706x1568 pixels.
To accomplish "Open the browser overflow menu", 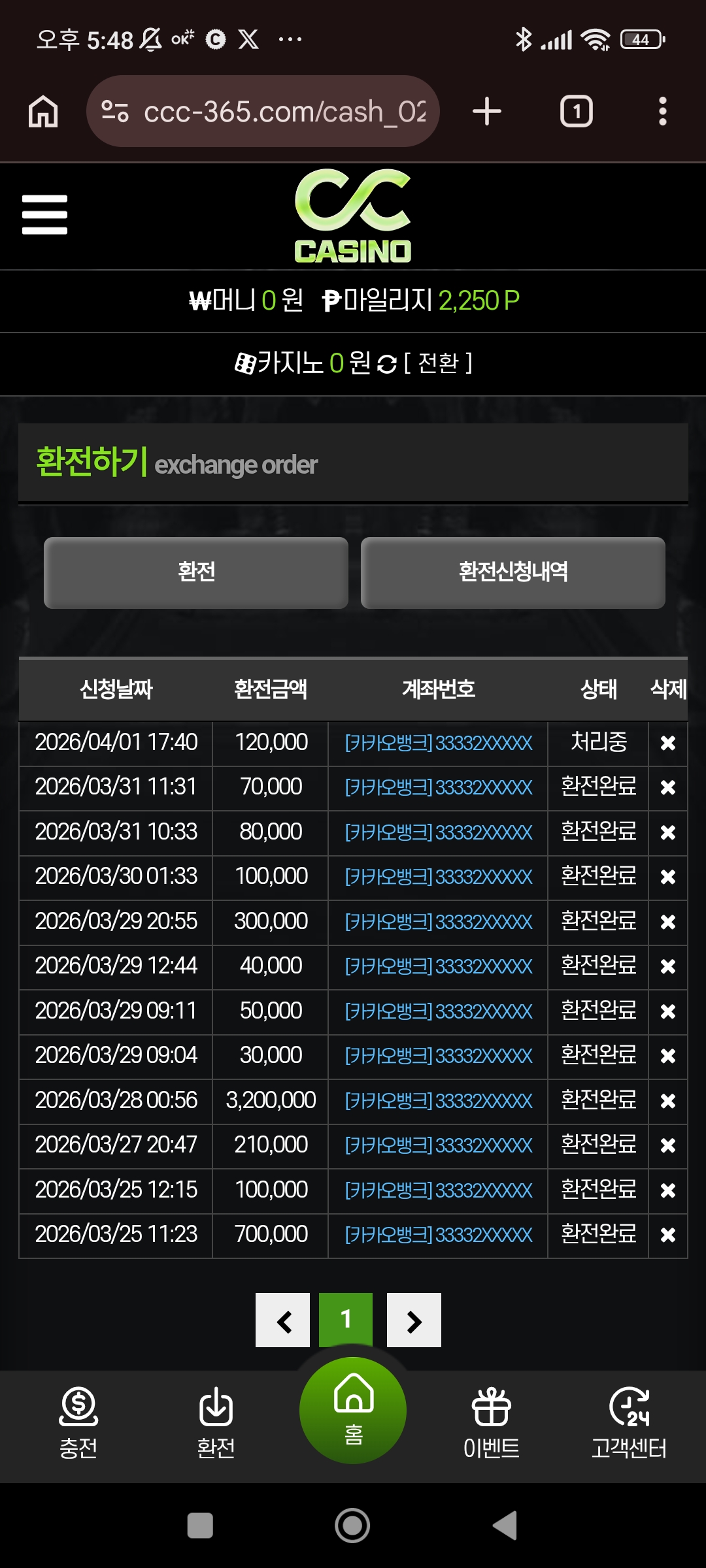I will (662, 111).
